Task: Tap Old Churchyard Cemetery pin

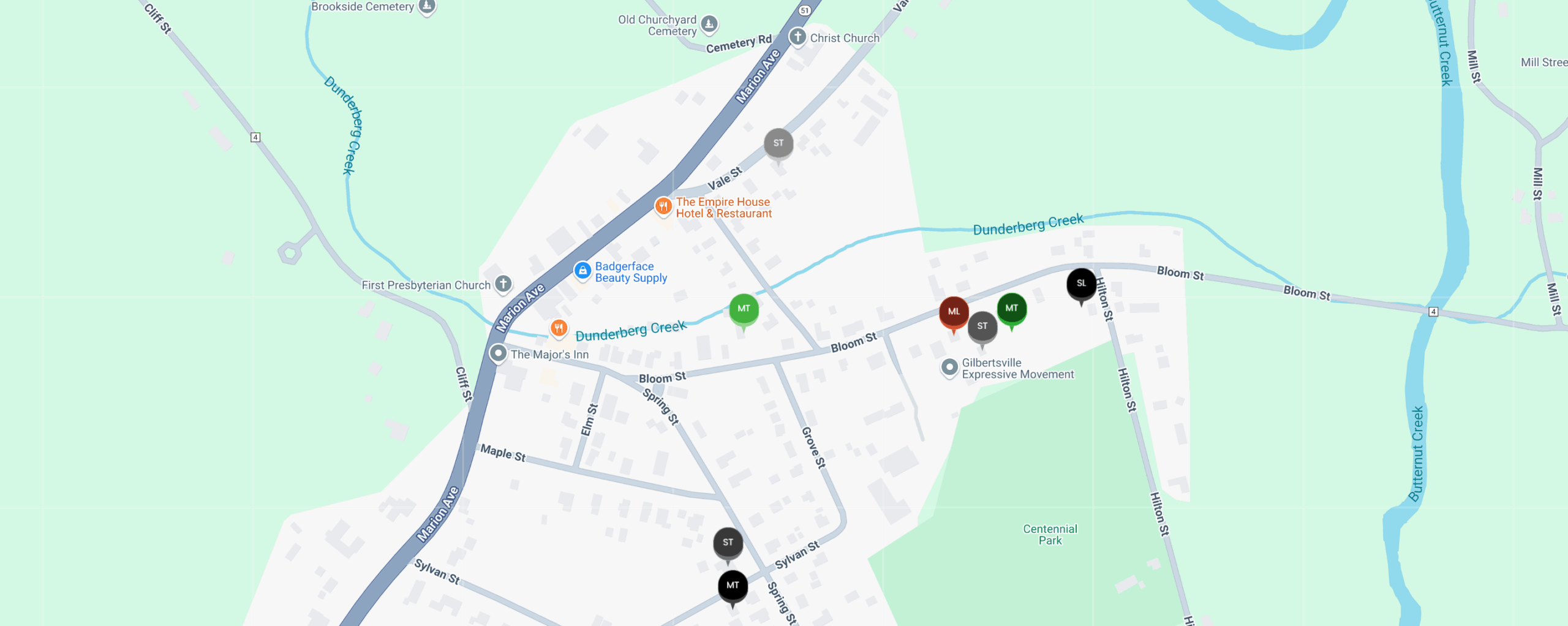Action: click(x=709, y=24)
